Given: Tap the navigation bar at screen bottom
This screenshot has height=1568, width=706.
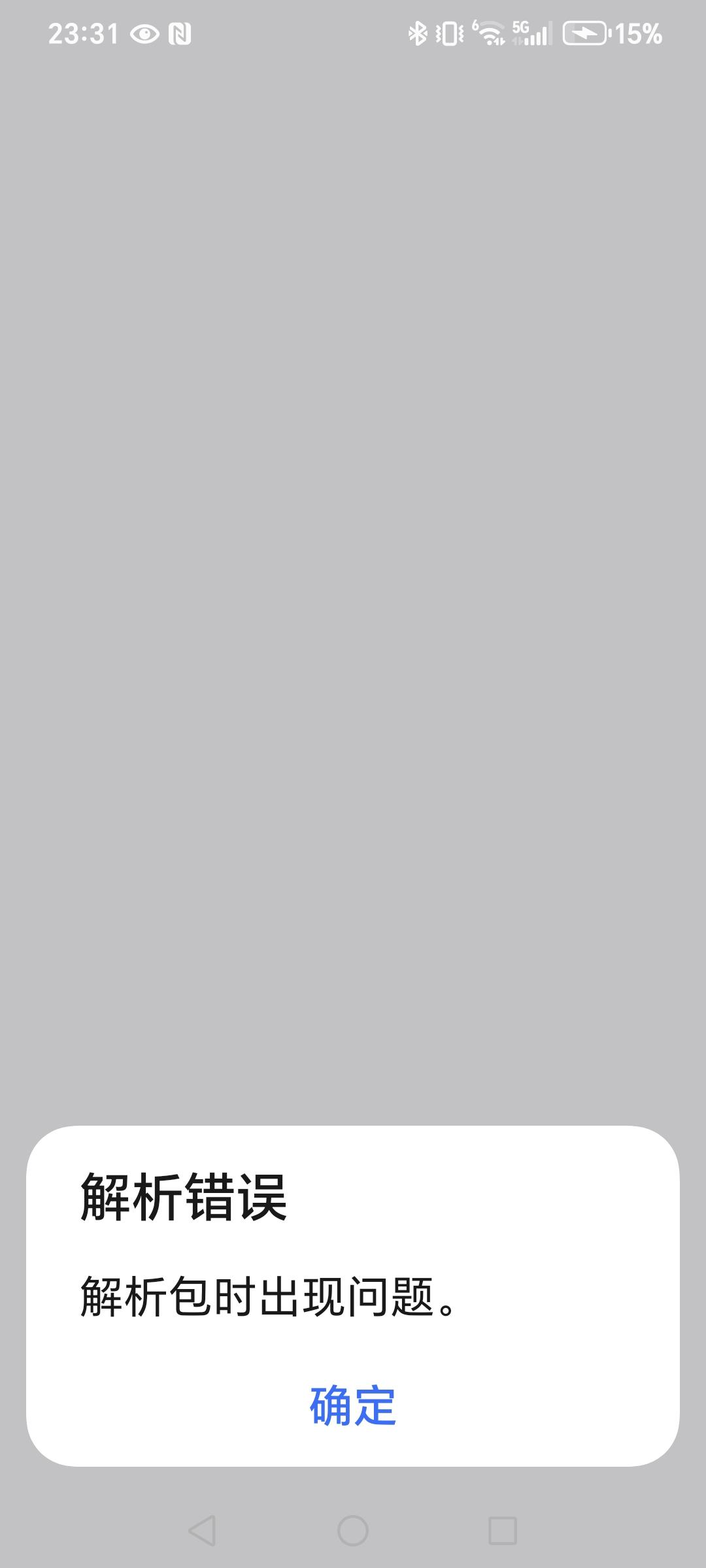Looking at the screenshot, I should pyautogui.click(x=353, y=1529).
